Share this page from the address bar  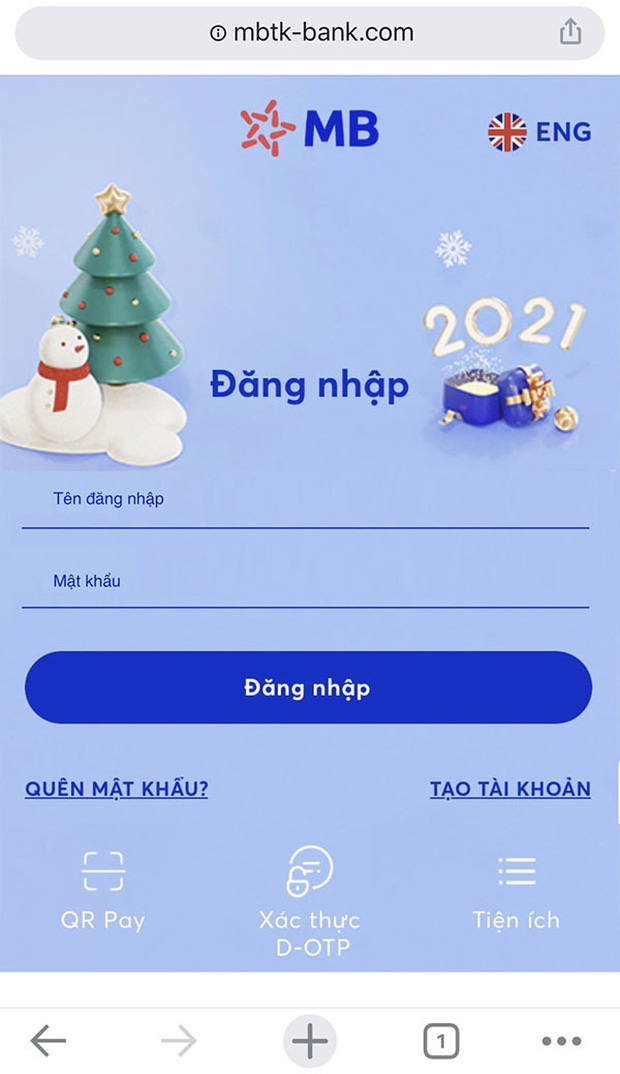click(570, 33)
